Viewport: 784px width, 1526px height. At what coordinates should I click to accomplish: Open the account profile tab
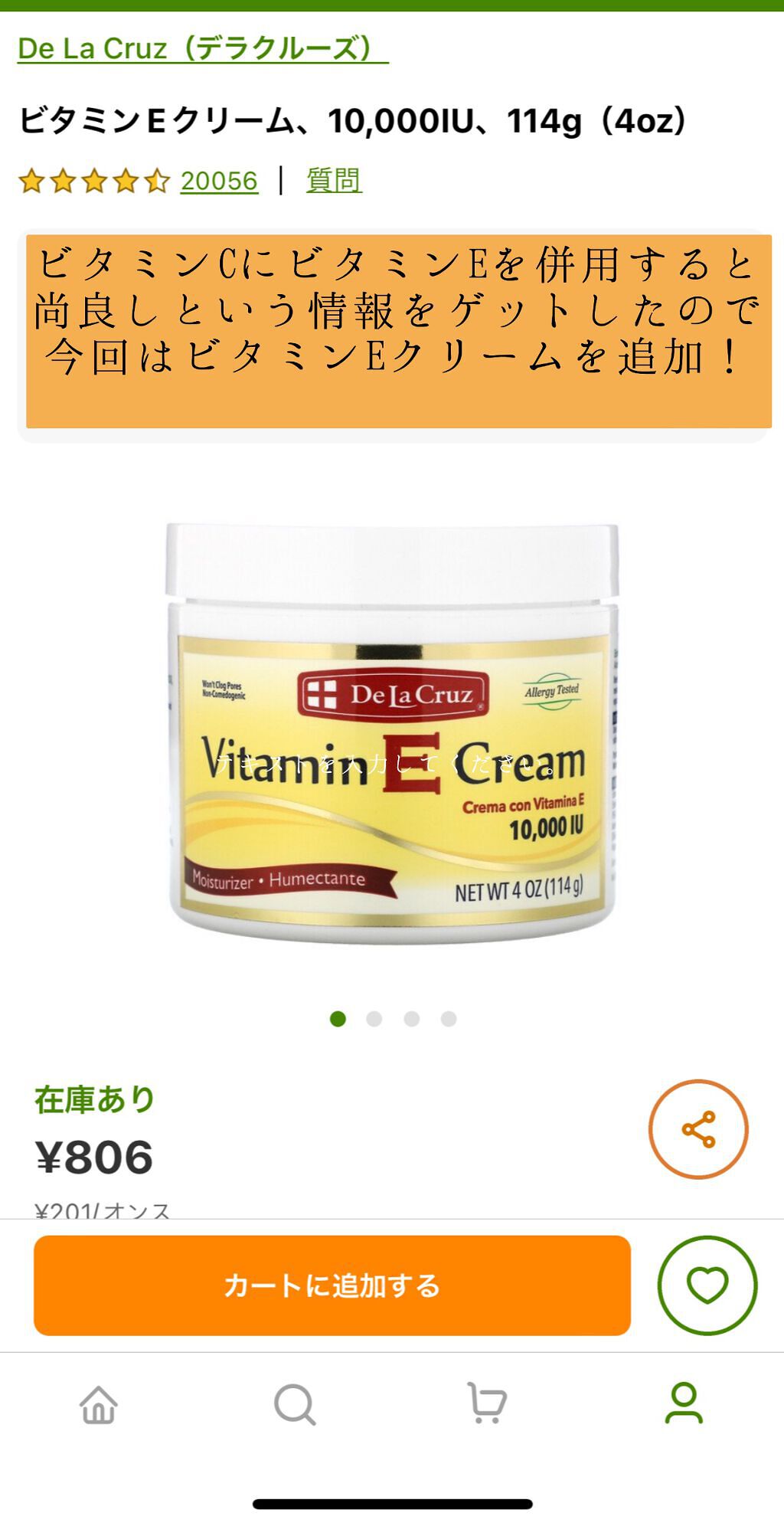point(684,1403)
